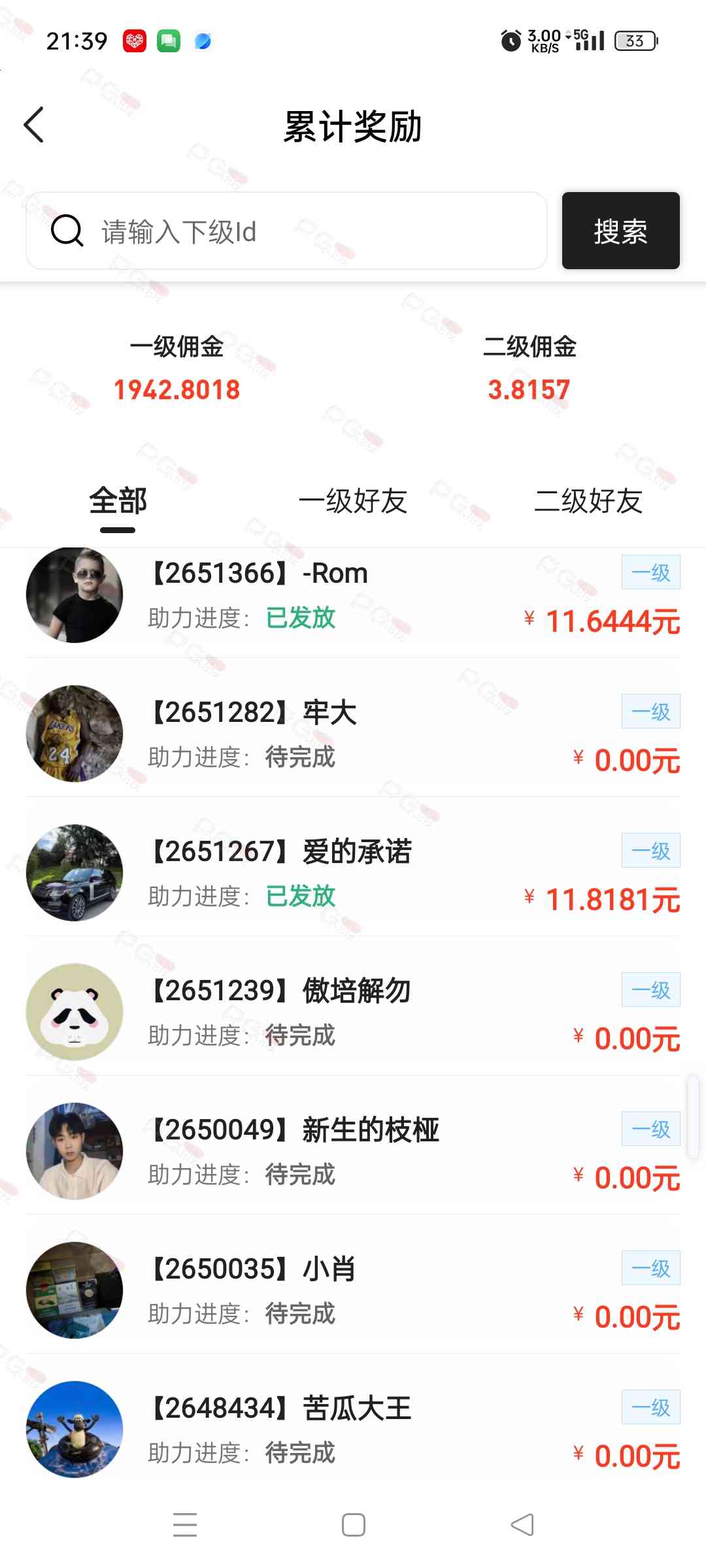The width and height of the screenshot is (706, 1568).
Task: Open the row for 【2651282】牢大
Action: pos(353,734)
